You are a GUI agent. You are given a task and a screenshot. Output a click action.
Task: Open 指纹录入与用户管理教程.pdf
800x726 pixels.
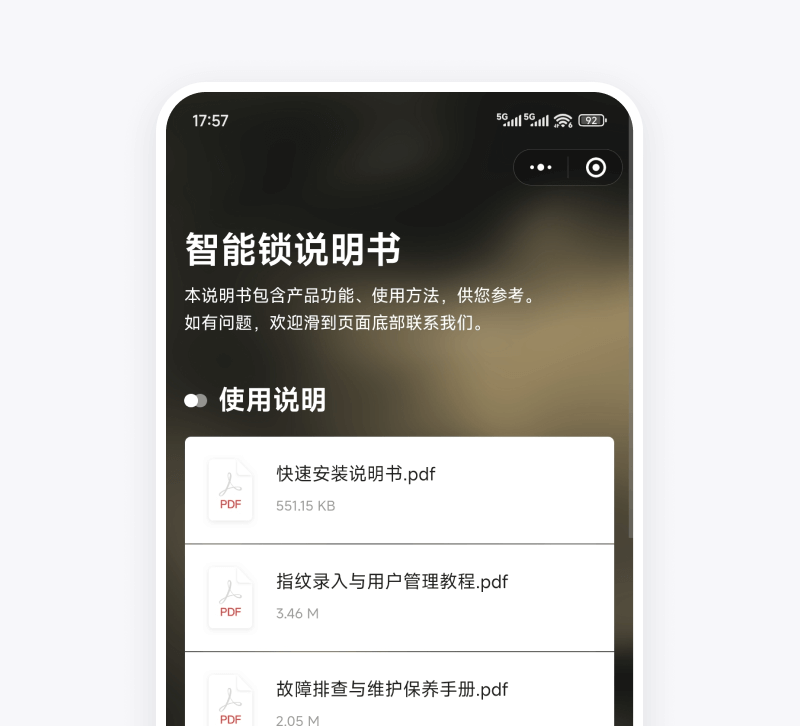click(x=398, y=597)
